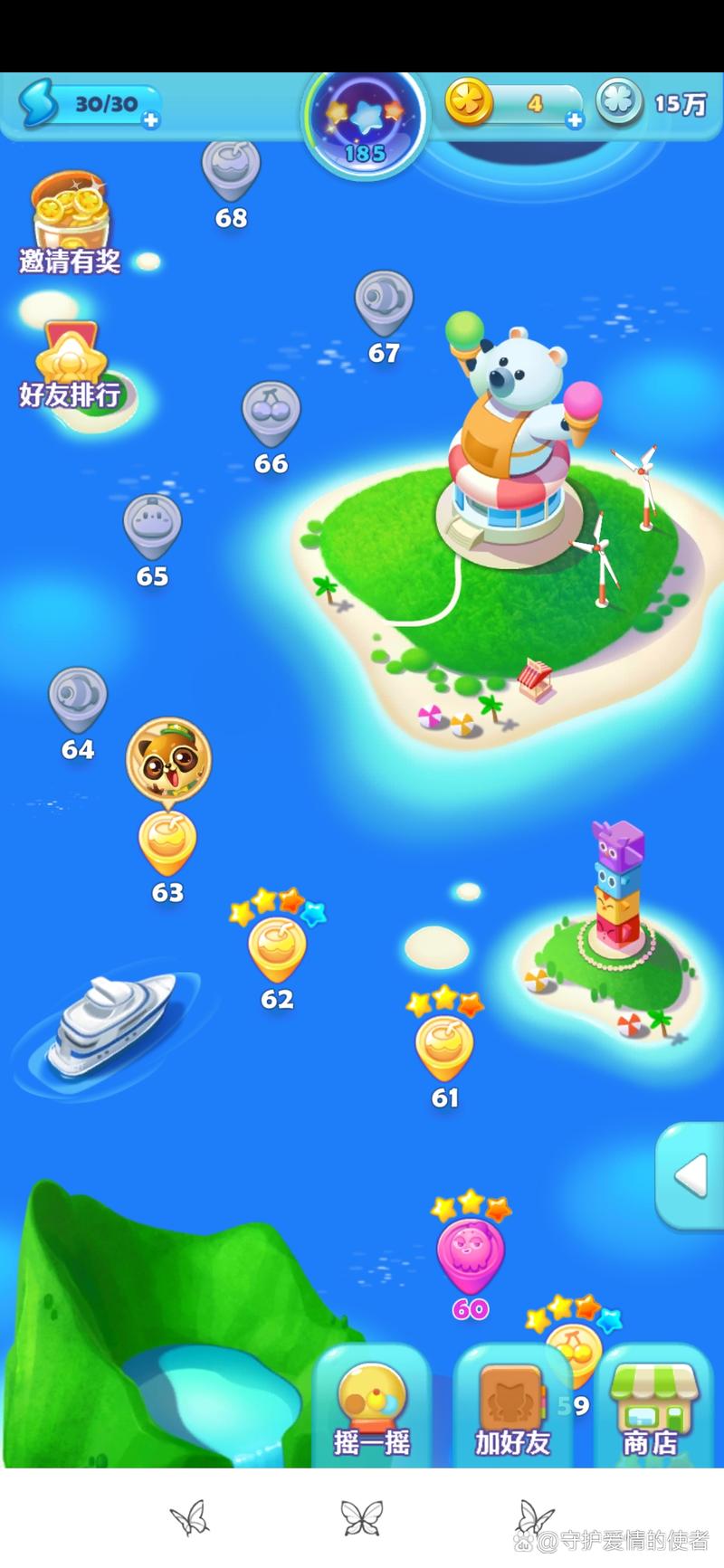Expand the side panel arrow
Screen dimensions: 724x1568
pos(691,1175)
